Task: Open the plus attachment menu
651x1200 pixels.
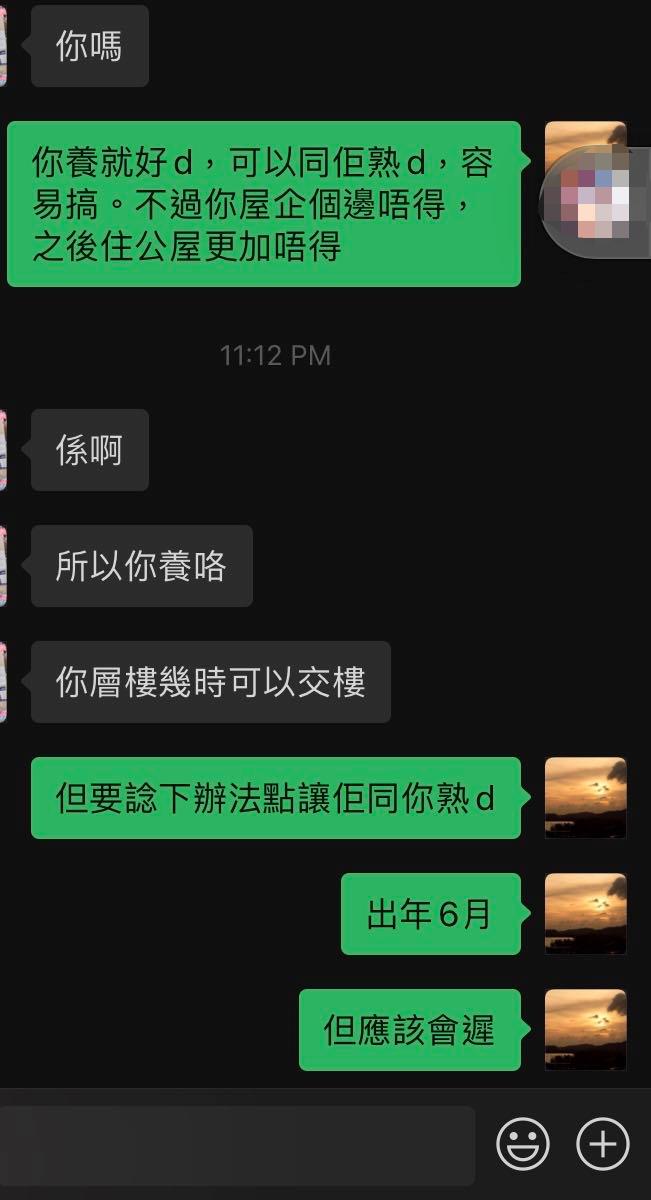Action: click(x=603, y=1143)
